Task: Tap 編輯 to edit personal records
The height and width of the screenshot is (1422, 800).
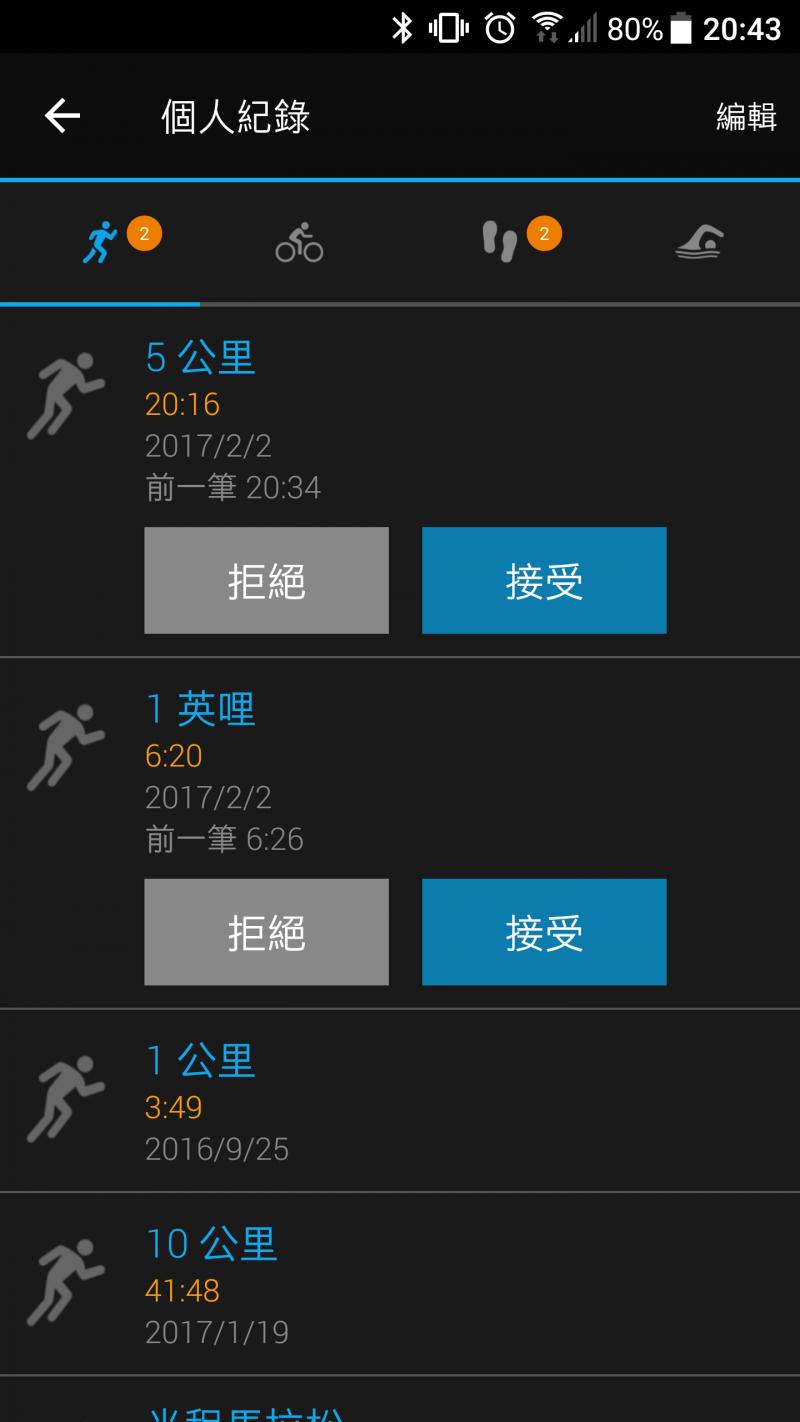Action: click(x=746, y=117)
